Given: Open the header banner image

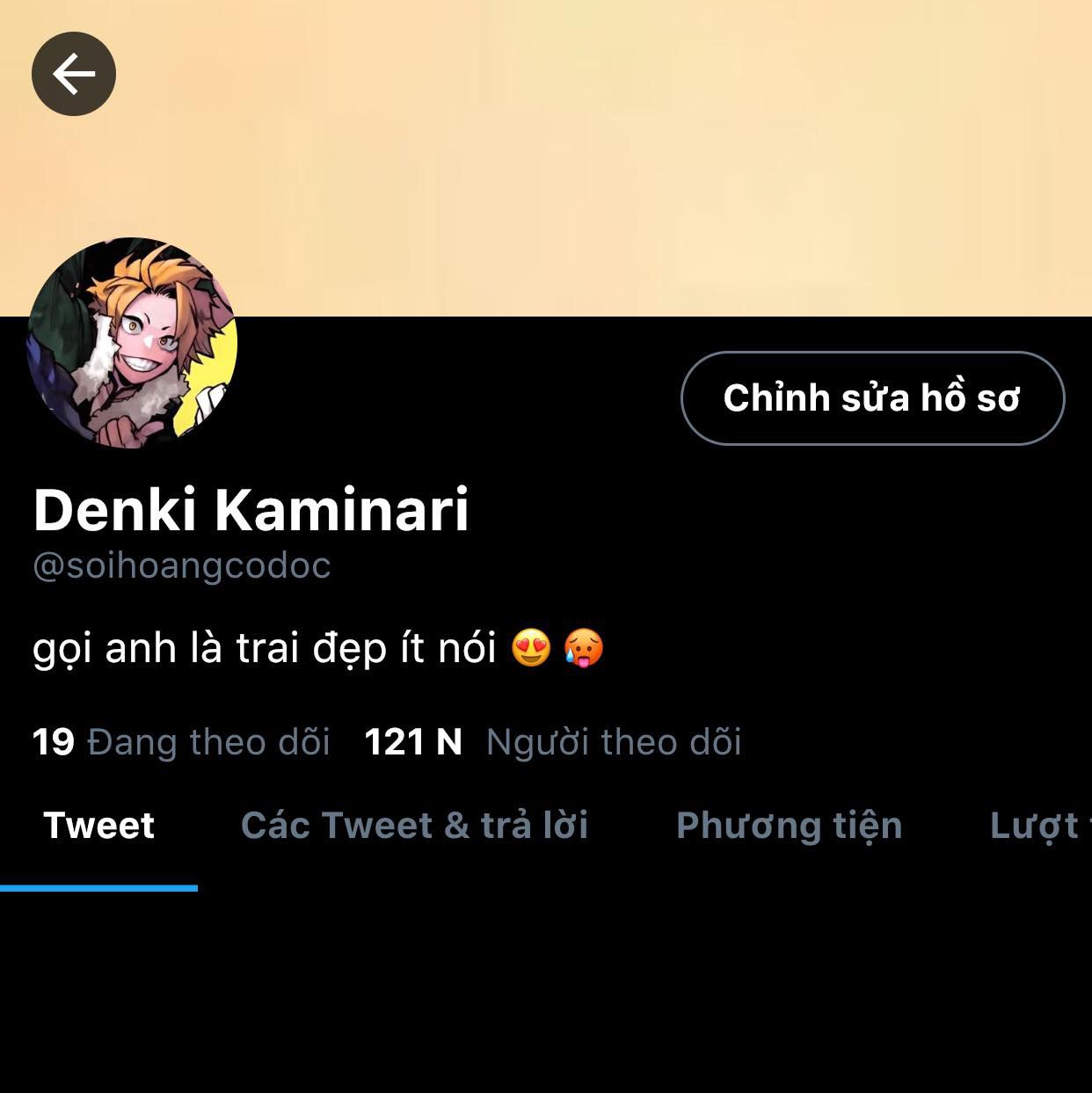Looking at the screenshot, I should pos(615,149).
